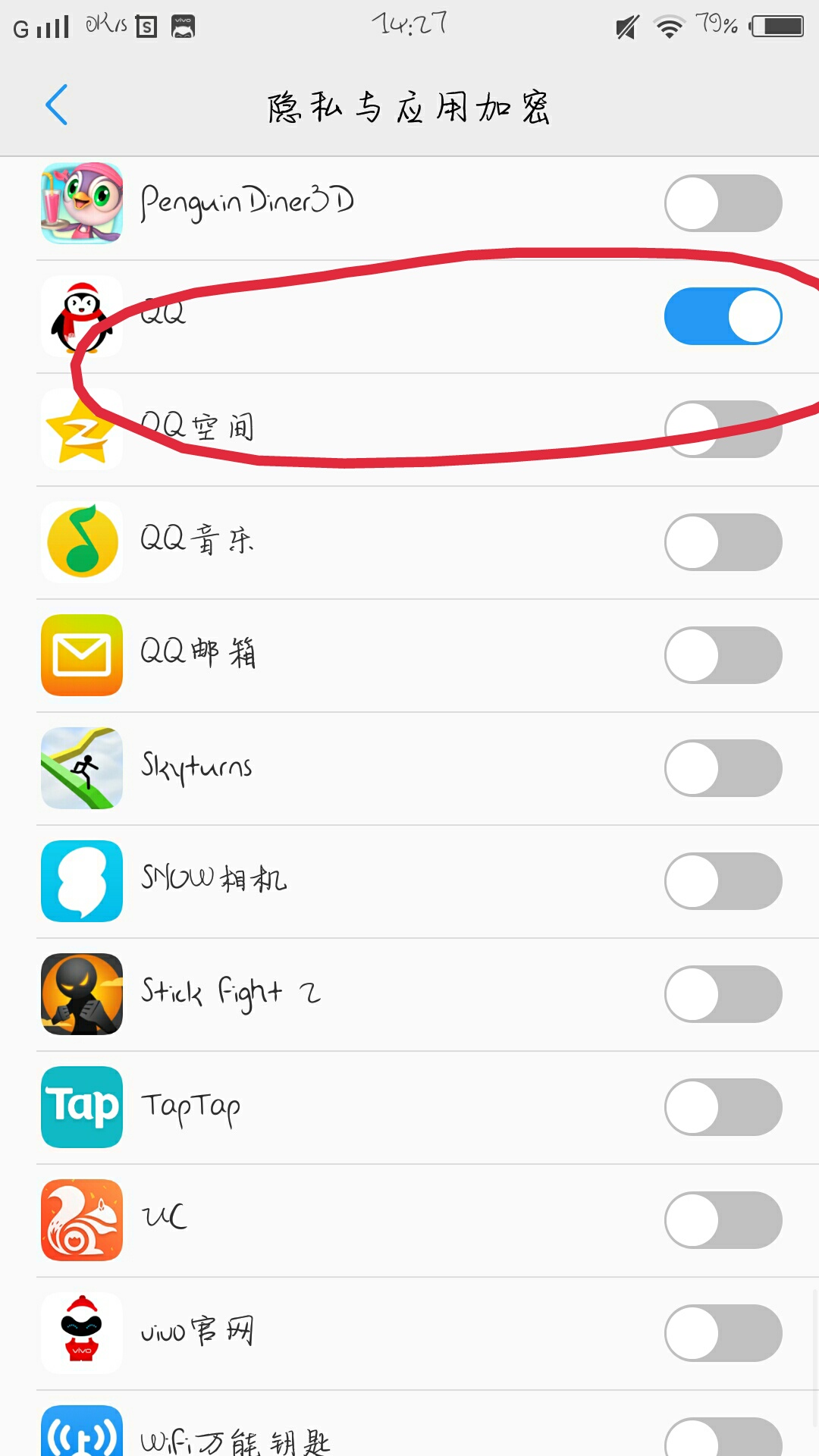Enable the UC browser encryption switch
The width and height of the screenshot is (819, 1456).
pyautogui.click(x=723, y=1220)
